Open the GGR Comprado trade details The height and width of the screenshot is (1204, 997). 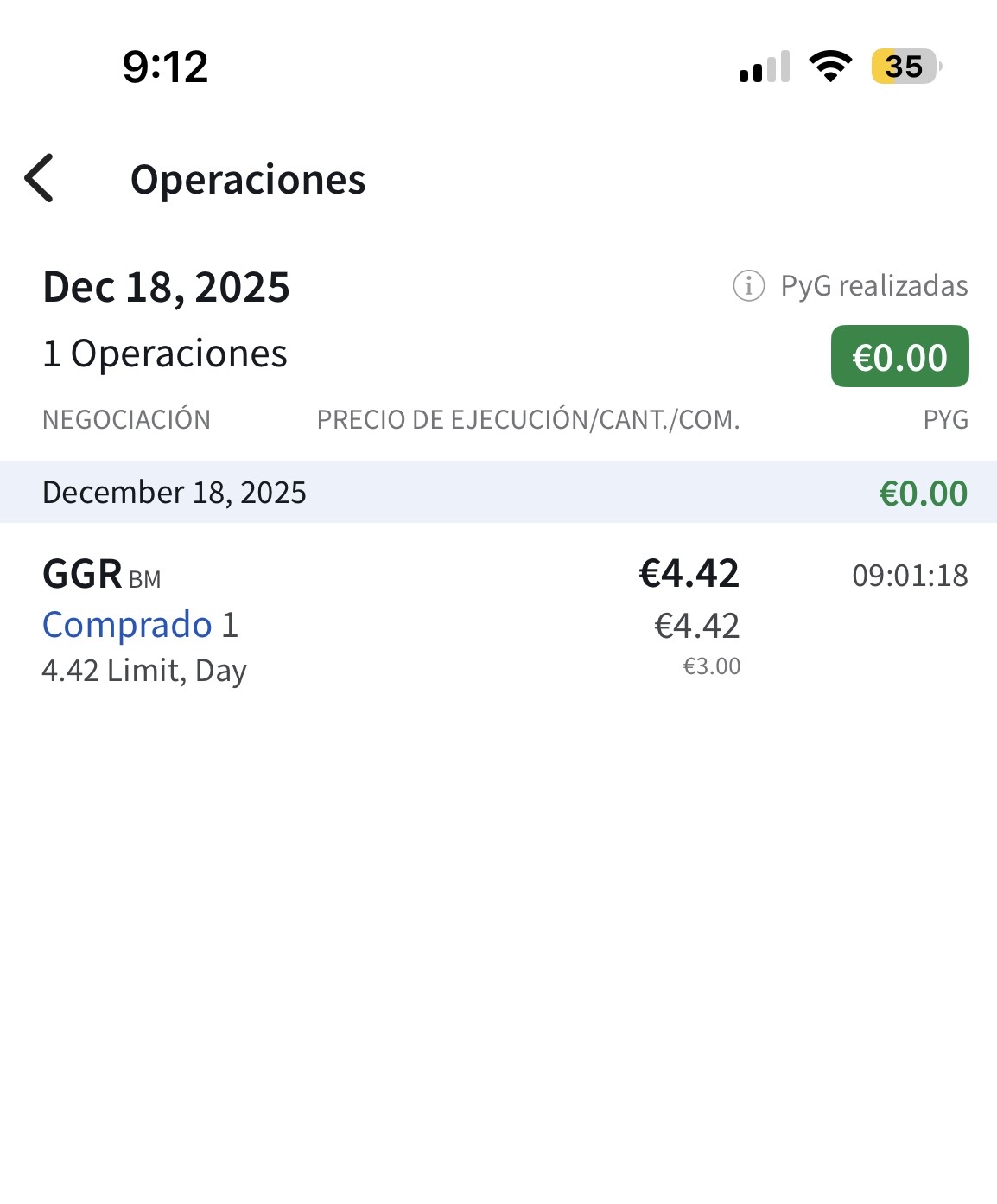(x=389, y=621)
